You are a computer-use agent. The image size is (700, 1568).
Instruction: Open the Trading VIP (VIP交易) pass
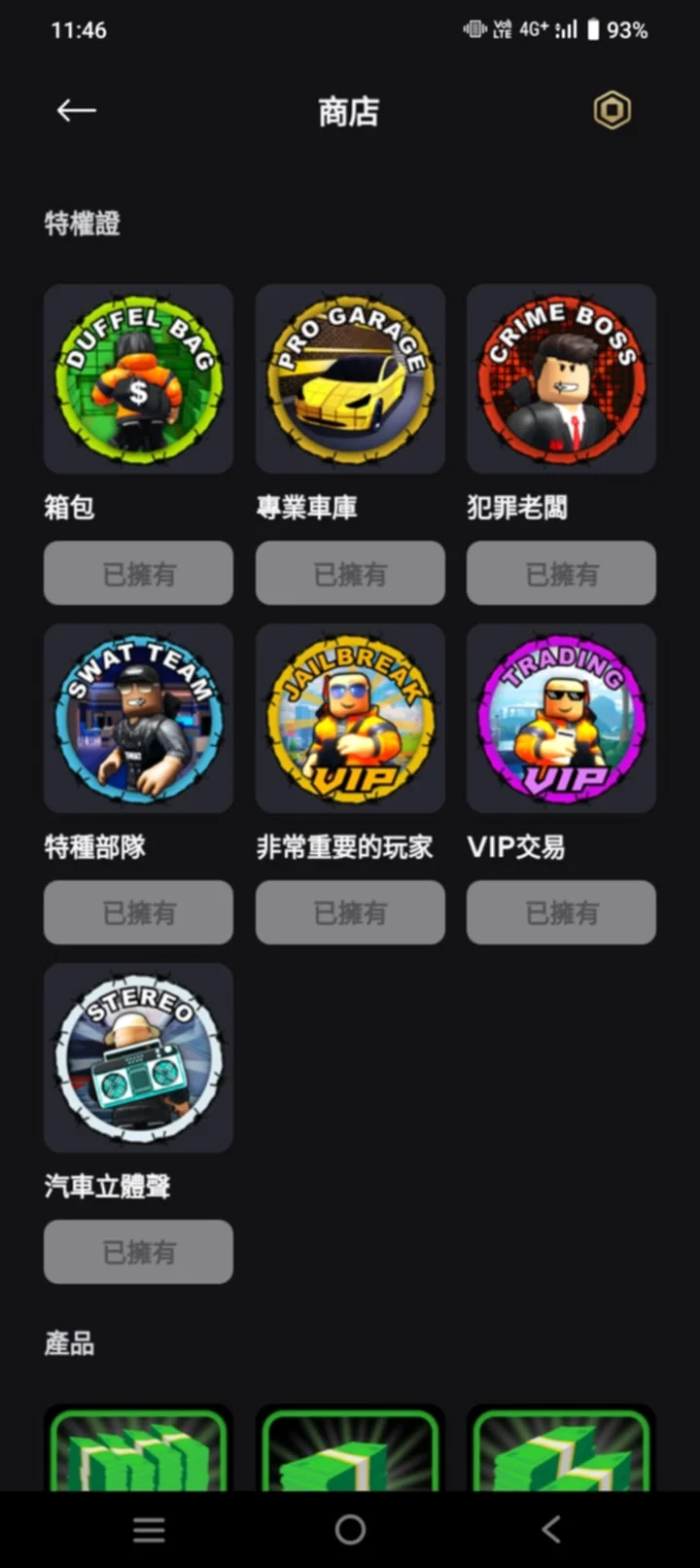coord(561,719)
